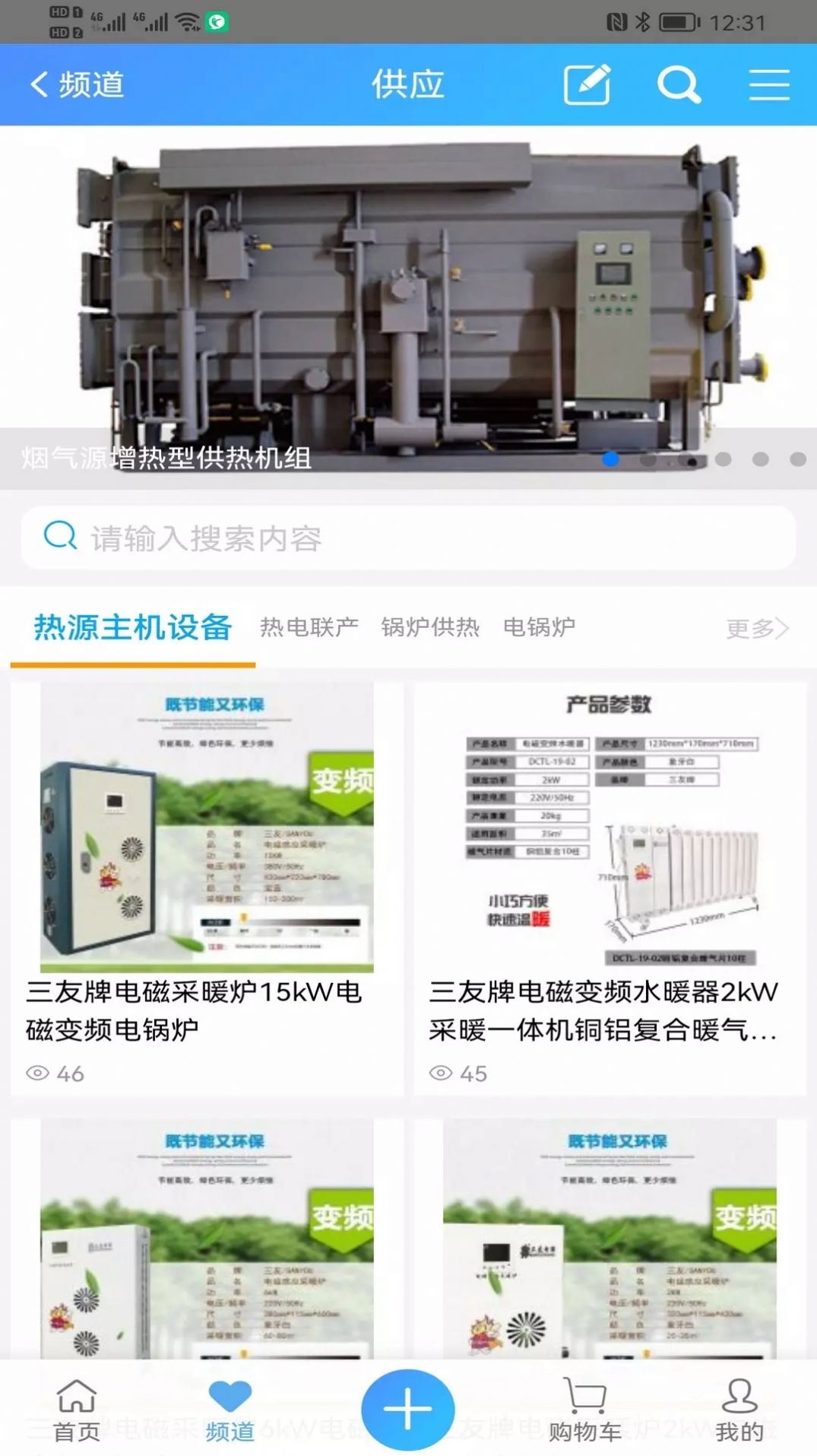Open the 购物车 tab
Viewport: 817px width, 1456px height.
click(x=585, y=1410)
